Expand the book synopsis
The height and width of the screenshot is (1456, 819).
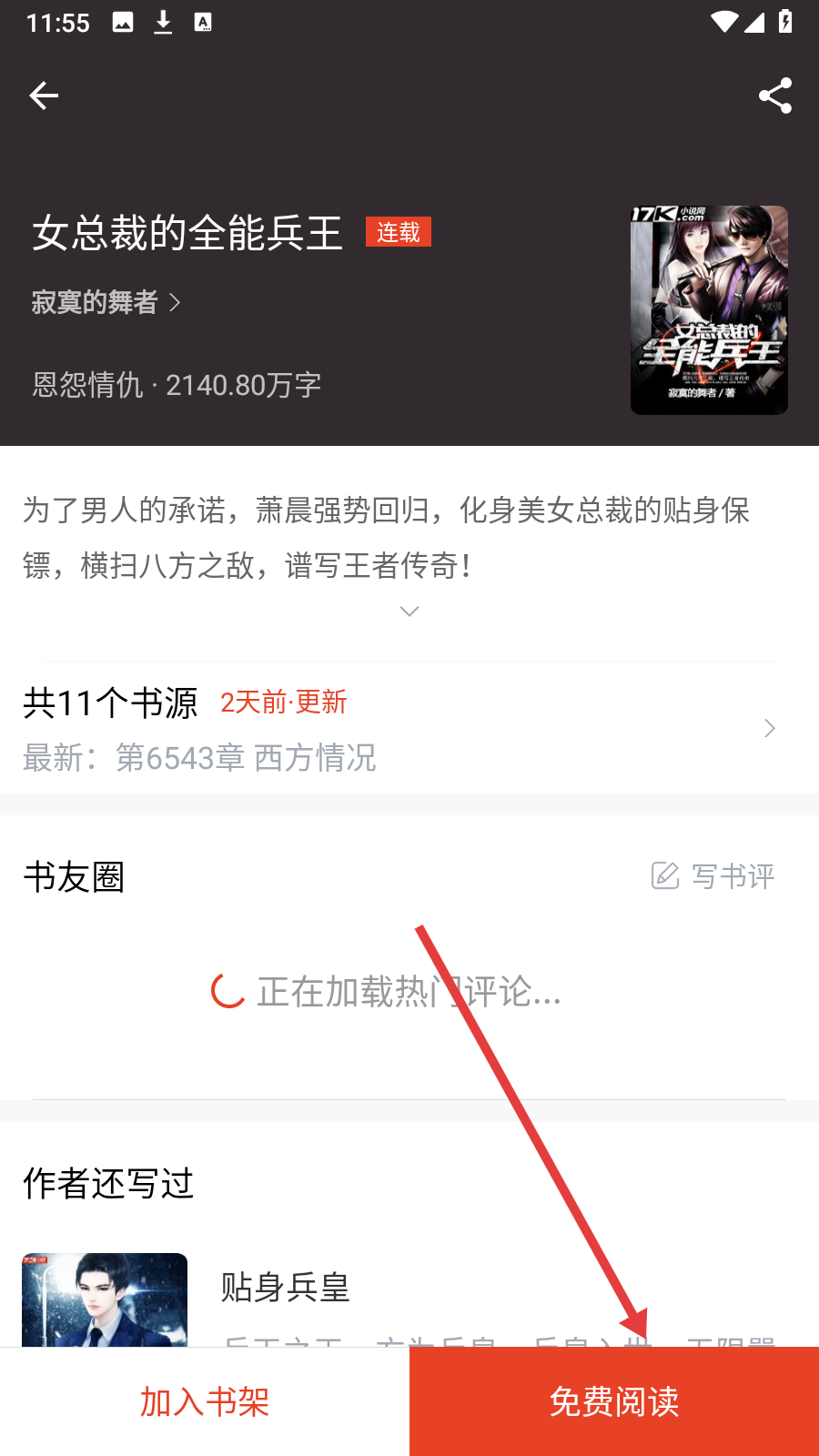(x=409, y=612)
